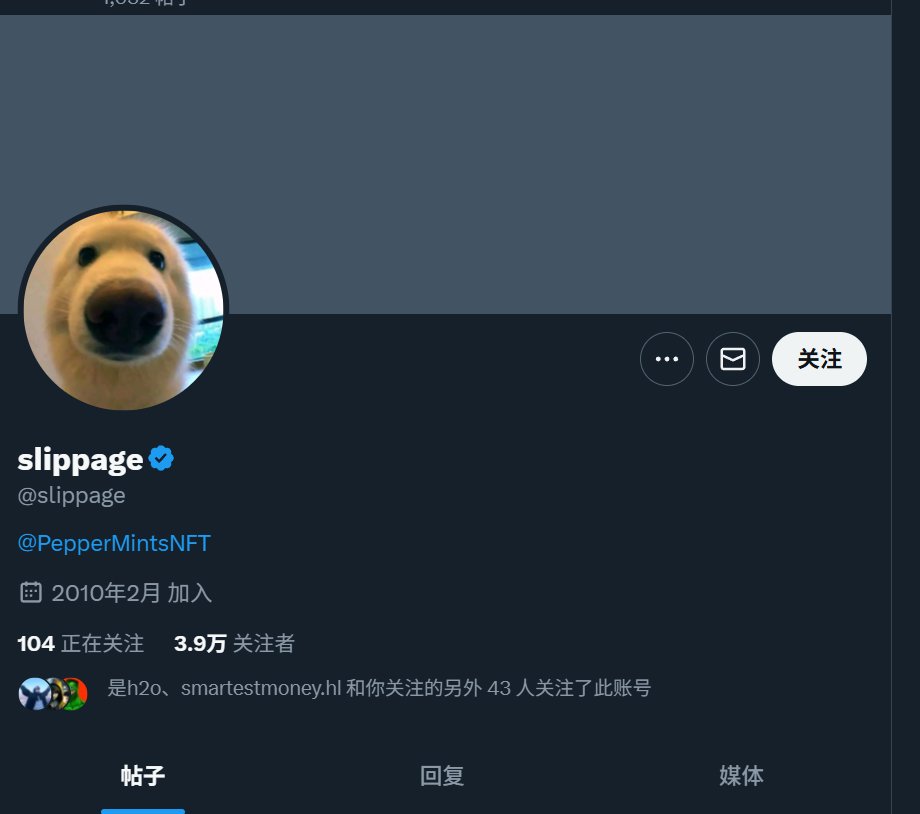This screenshot has width=920, height=814.
Task: Open the three-dot more options menu
Action: (x=667, y=359)
